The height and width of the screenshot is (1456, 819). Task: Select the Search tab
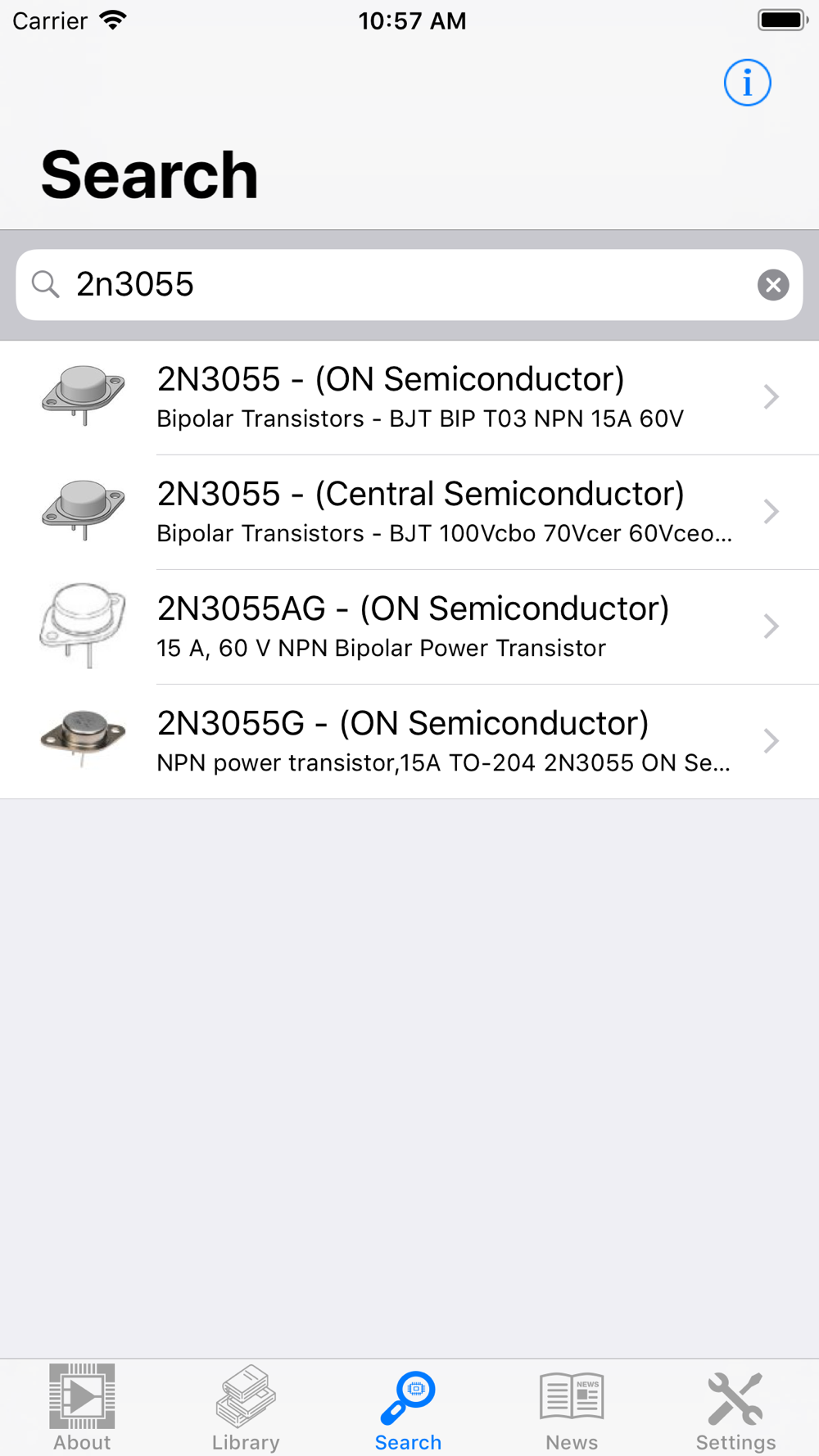pyautogui.click(x=409, y=1408)
